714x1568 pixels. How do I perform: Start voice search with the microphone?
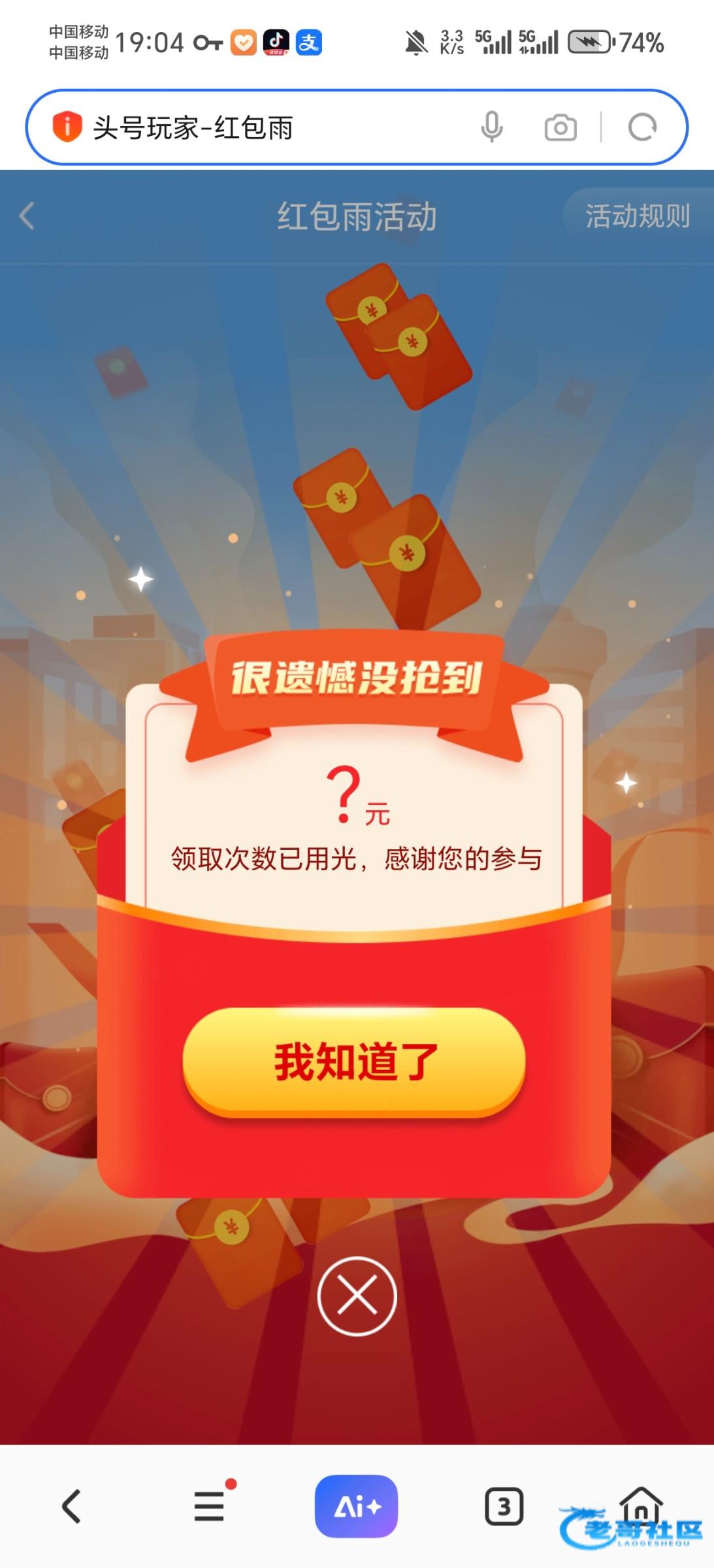492,127
